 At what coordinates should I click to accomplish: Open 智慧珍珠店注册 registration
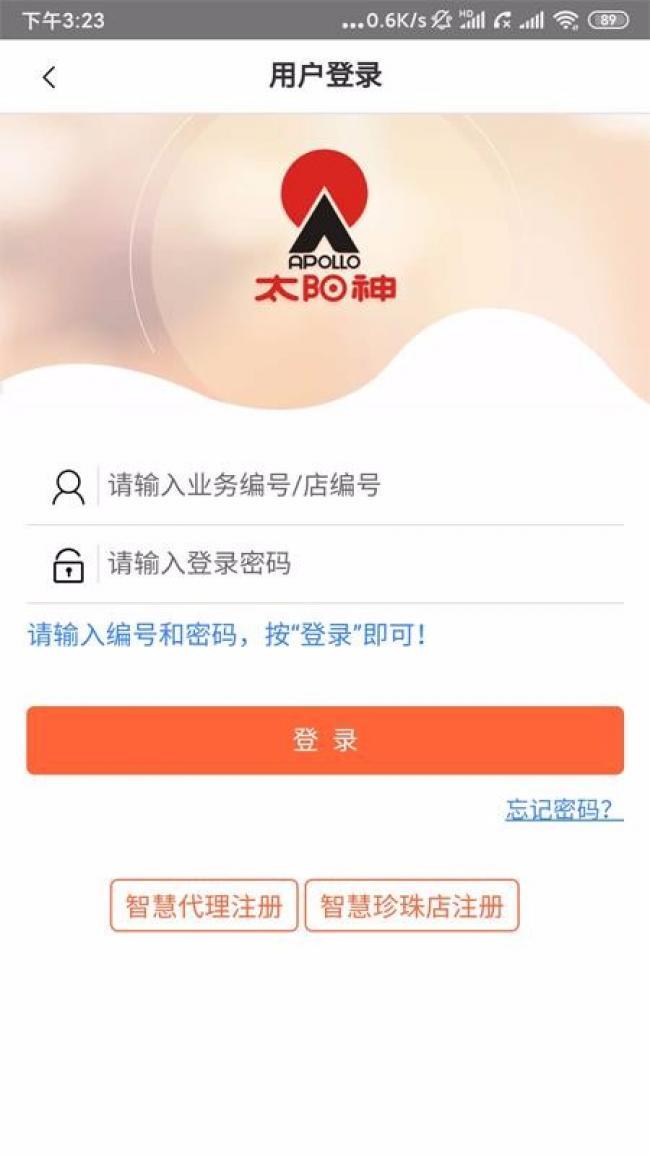pyautogui.click(x=412, y=906)
